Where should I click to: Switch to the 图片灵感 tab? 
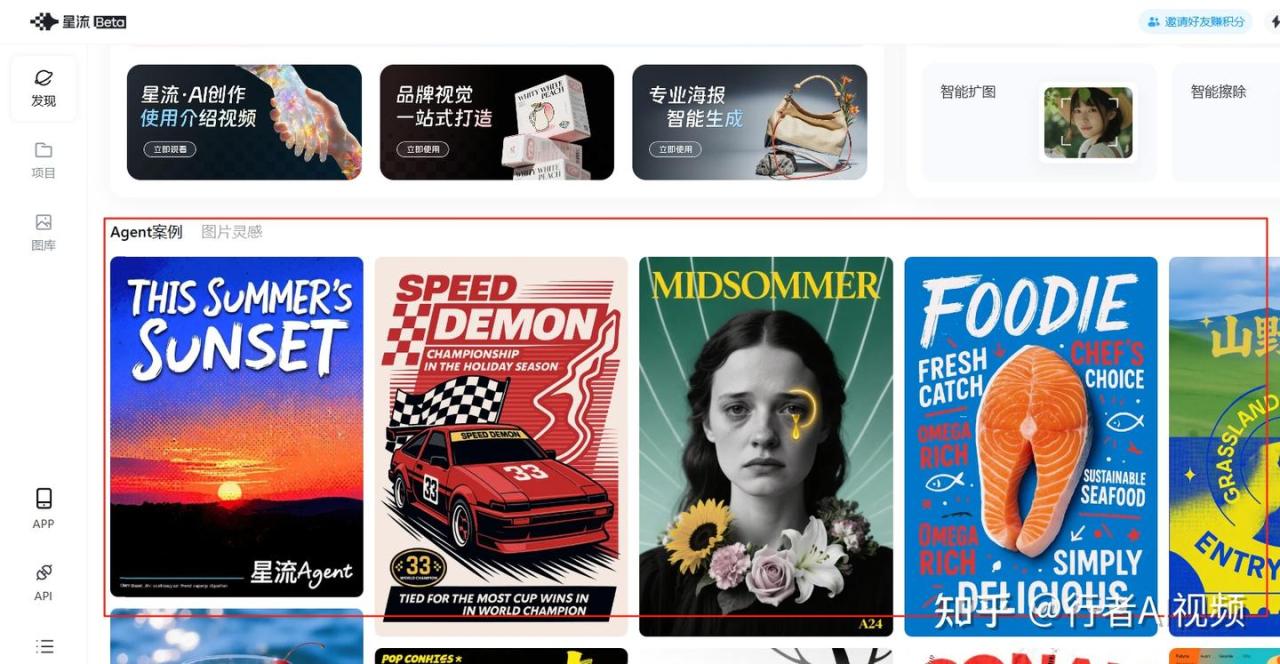point(232,232)
